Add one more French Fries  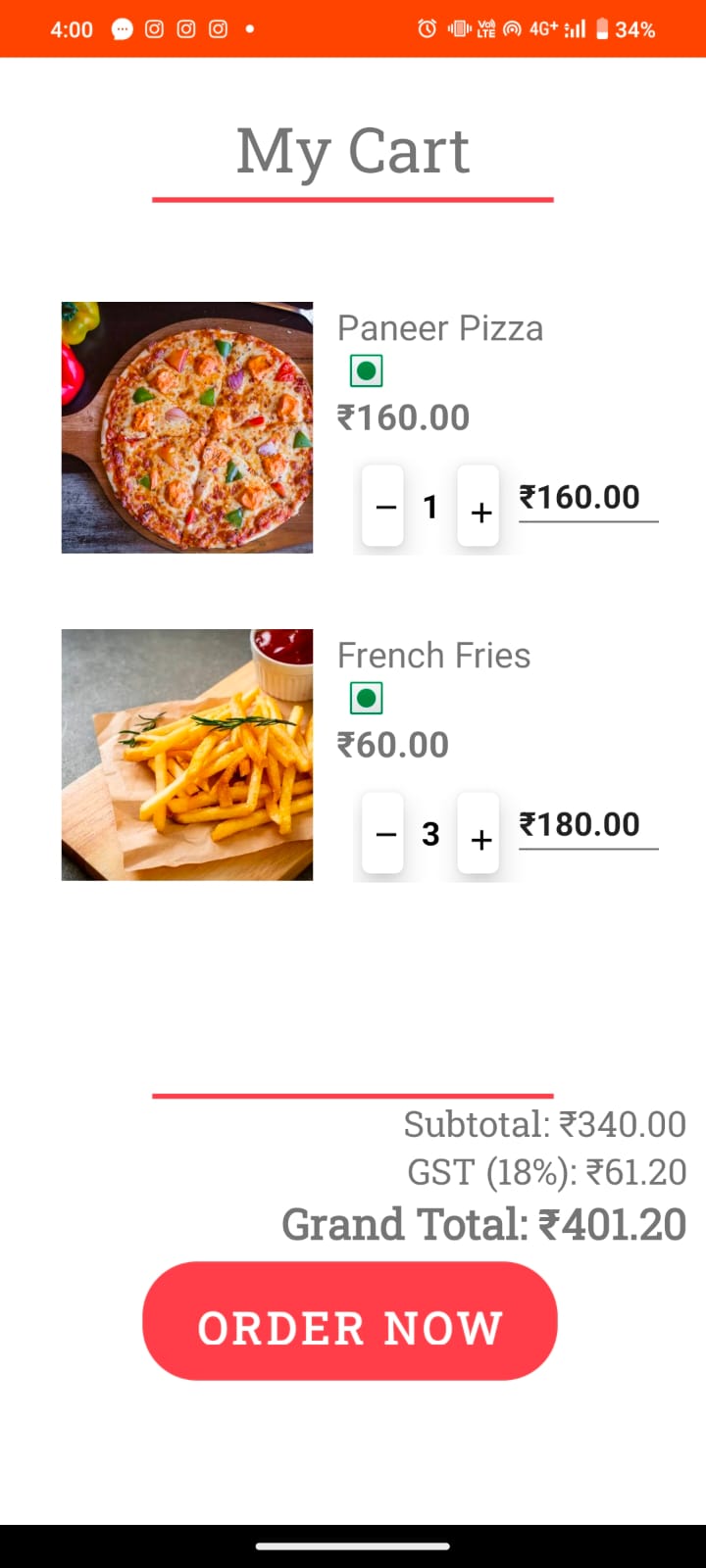coord(479,834)
